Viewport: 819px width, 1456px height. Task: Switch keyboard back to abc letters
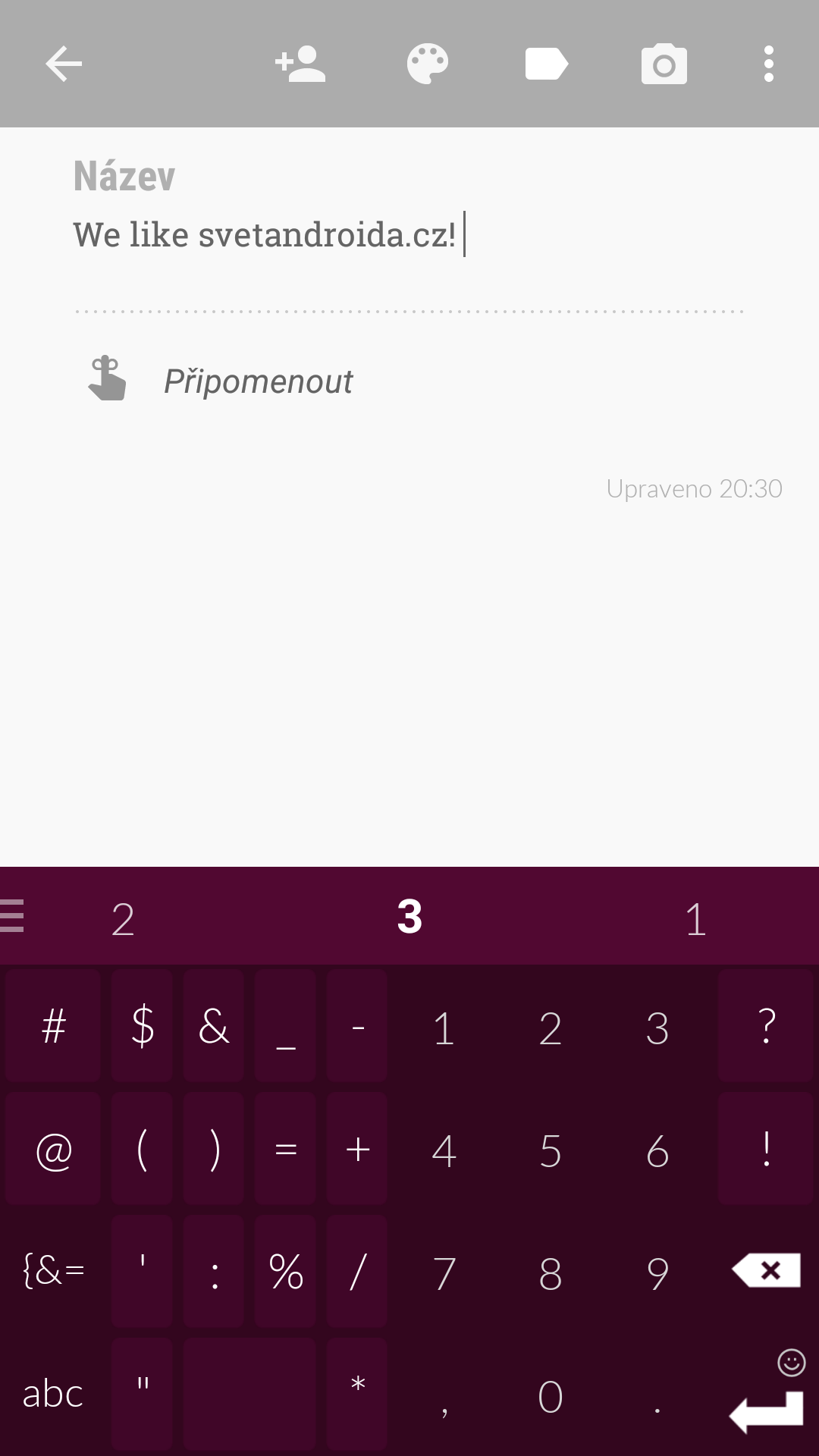click(x=52, y=1394)
